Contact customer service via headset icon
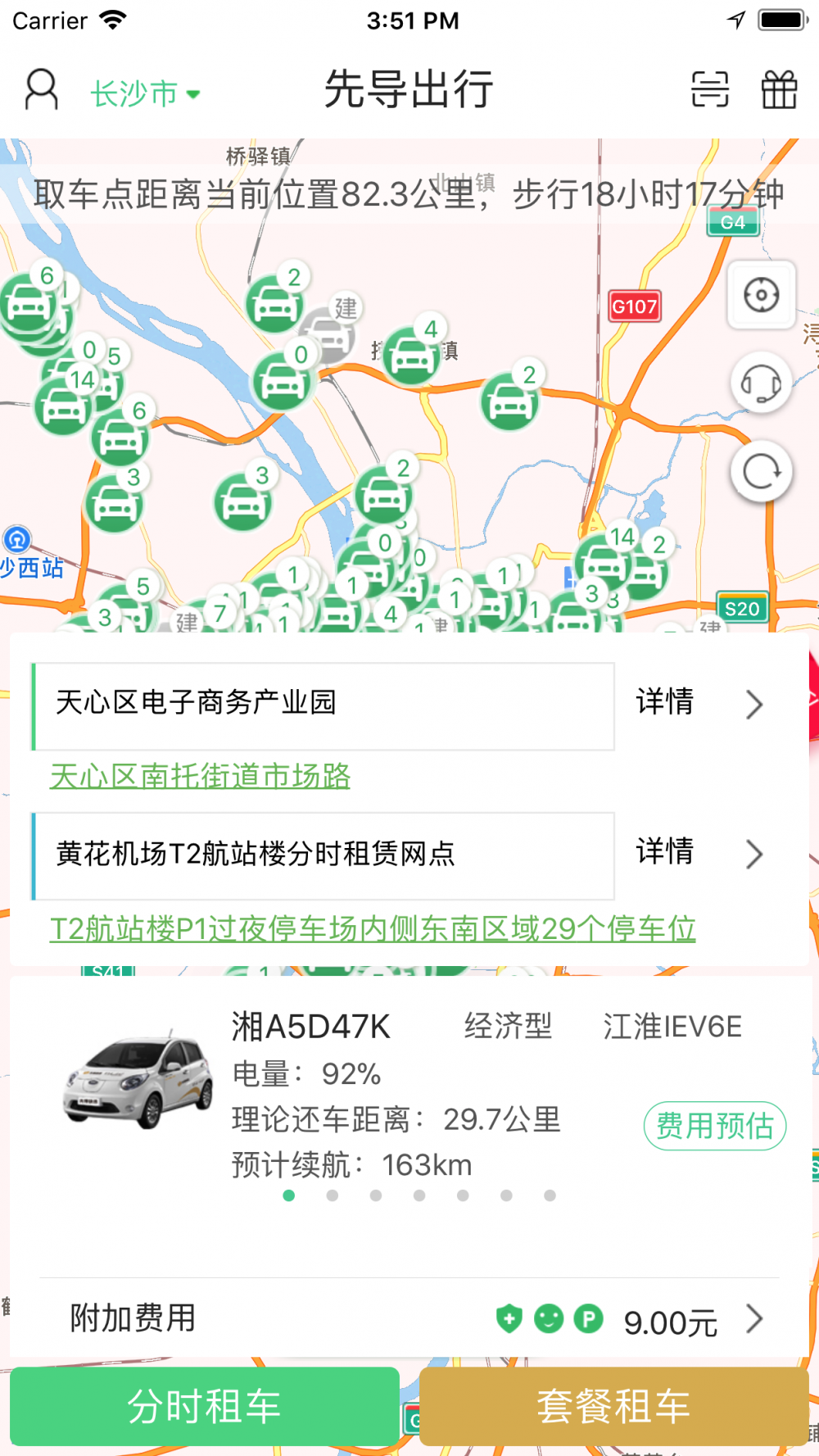The image size is (819, 1456). tap(762, 383)
